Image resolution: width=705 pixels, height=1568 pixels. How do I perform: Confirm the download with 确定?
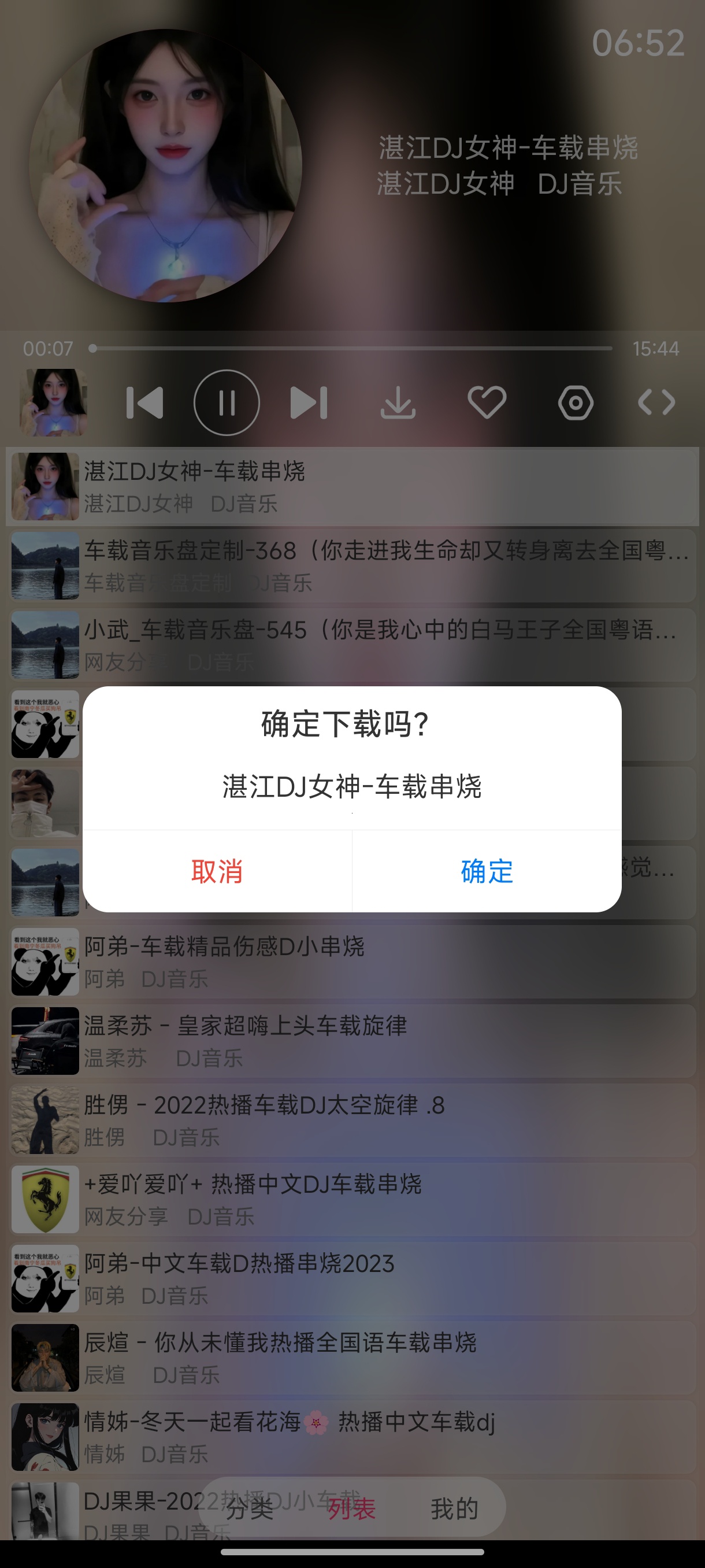click(x=487, y=871)
